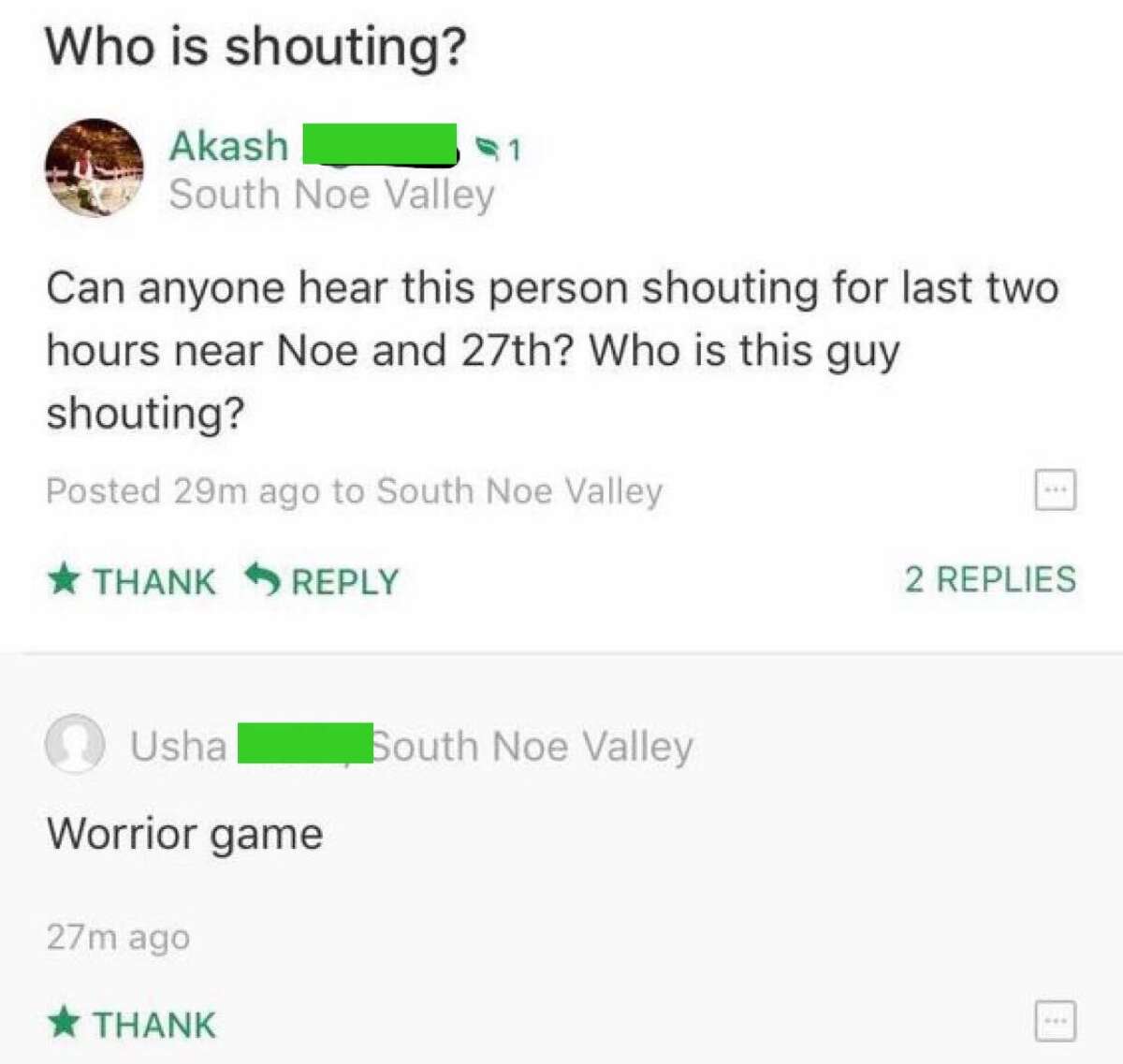
Task: Open Akash's profile picture
Action: point(95,168)
